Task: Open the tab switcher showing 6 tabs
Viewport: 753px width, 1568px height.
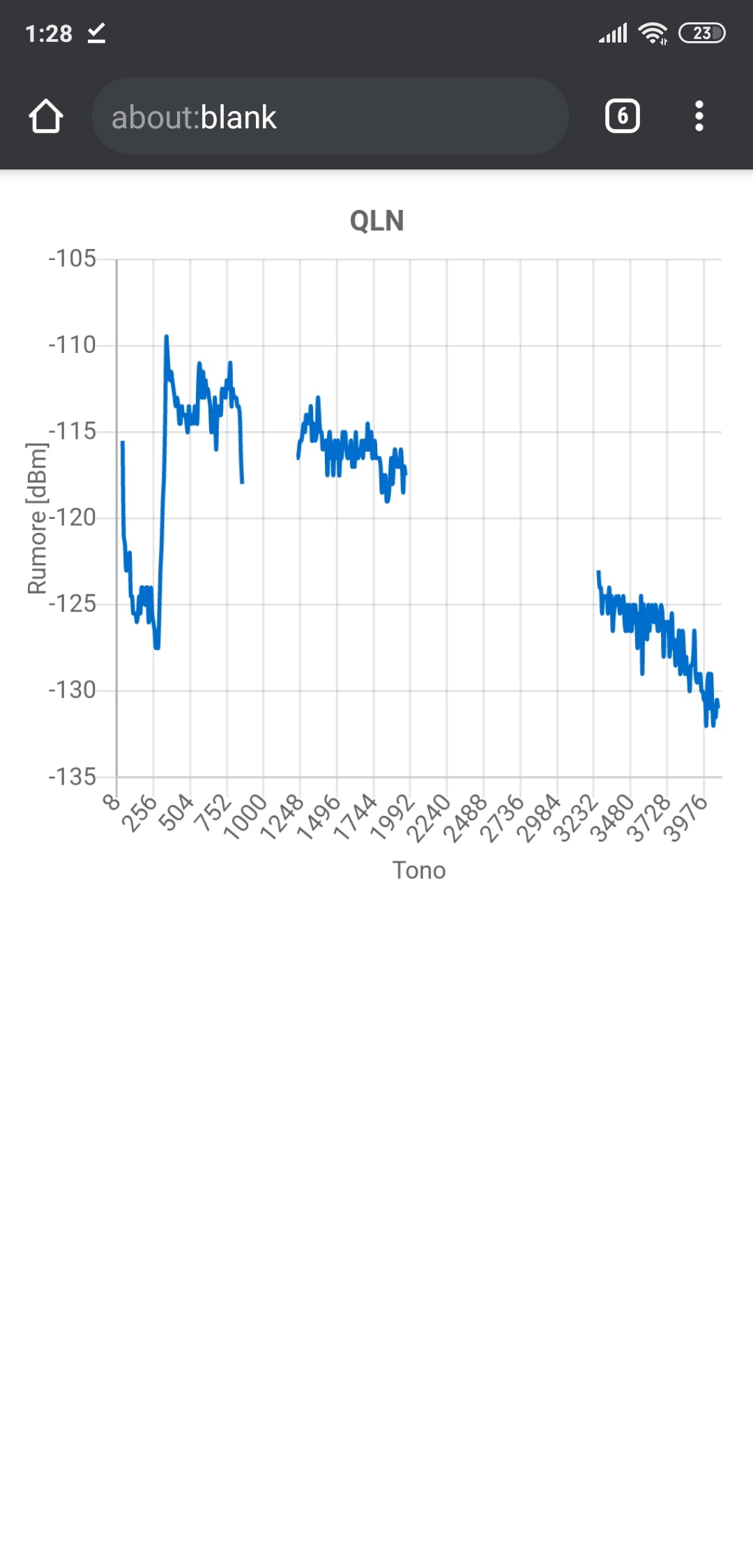Action: 622,116
